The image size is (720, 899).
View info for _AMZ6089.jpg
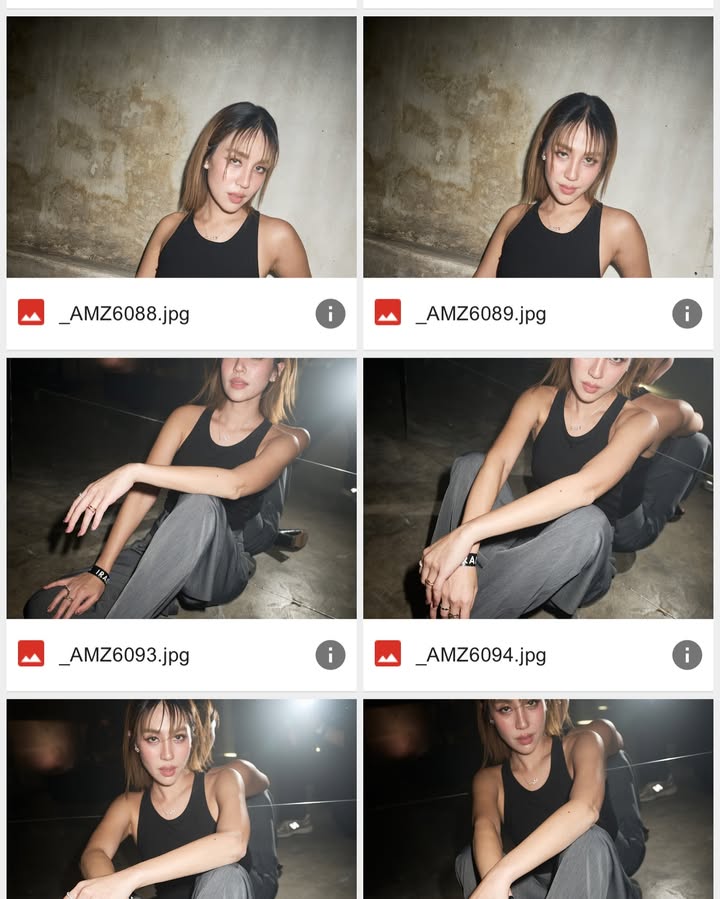coord(687,314)
